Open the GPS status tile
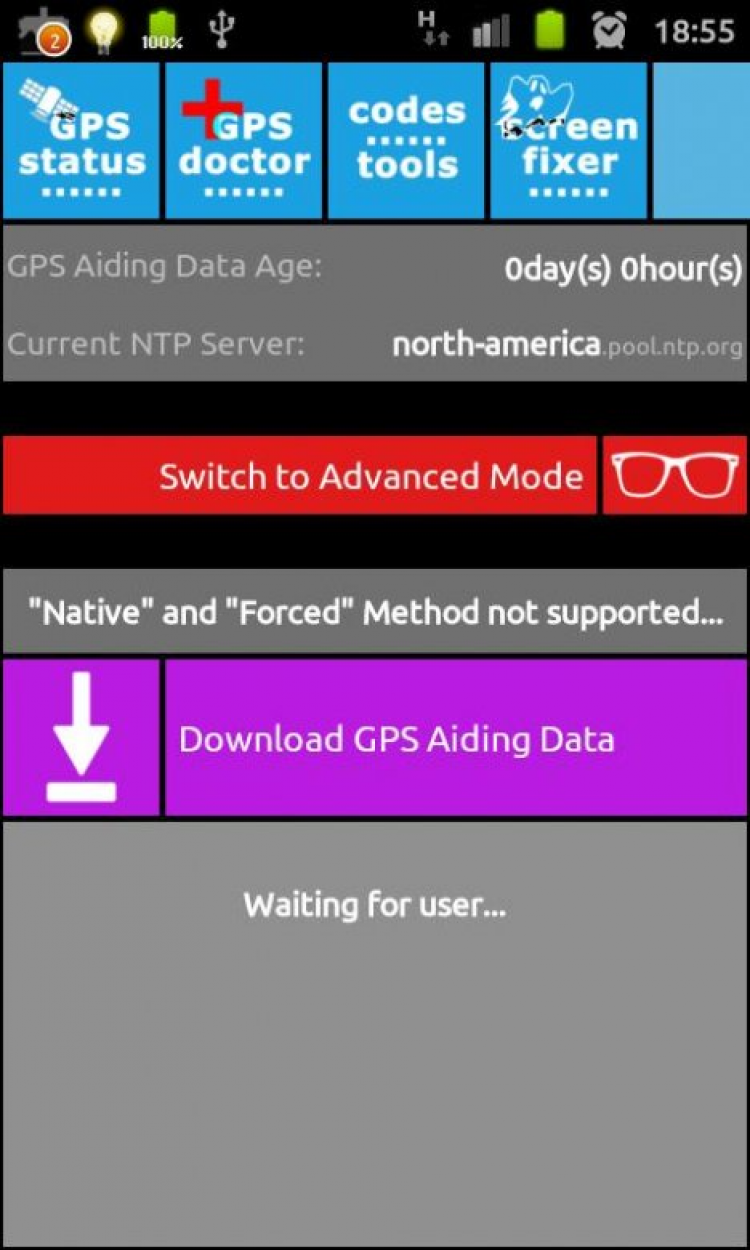Image resolution: width=750 pixels, height=1250 pixels. point(81,140)
